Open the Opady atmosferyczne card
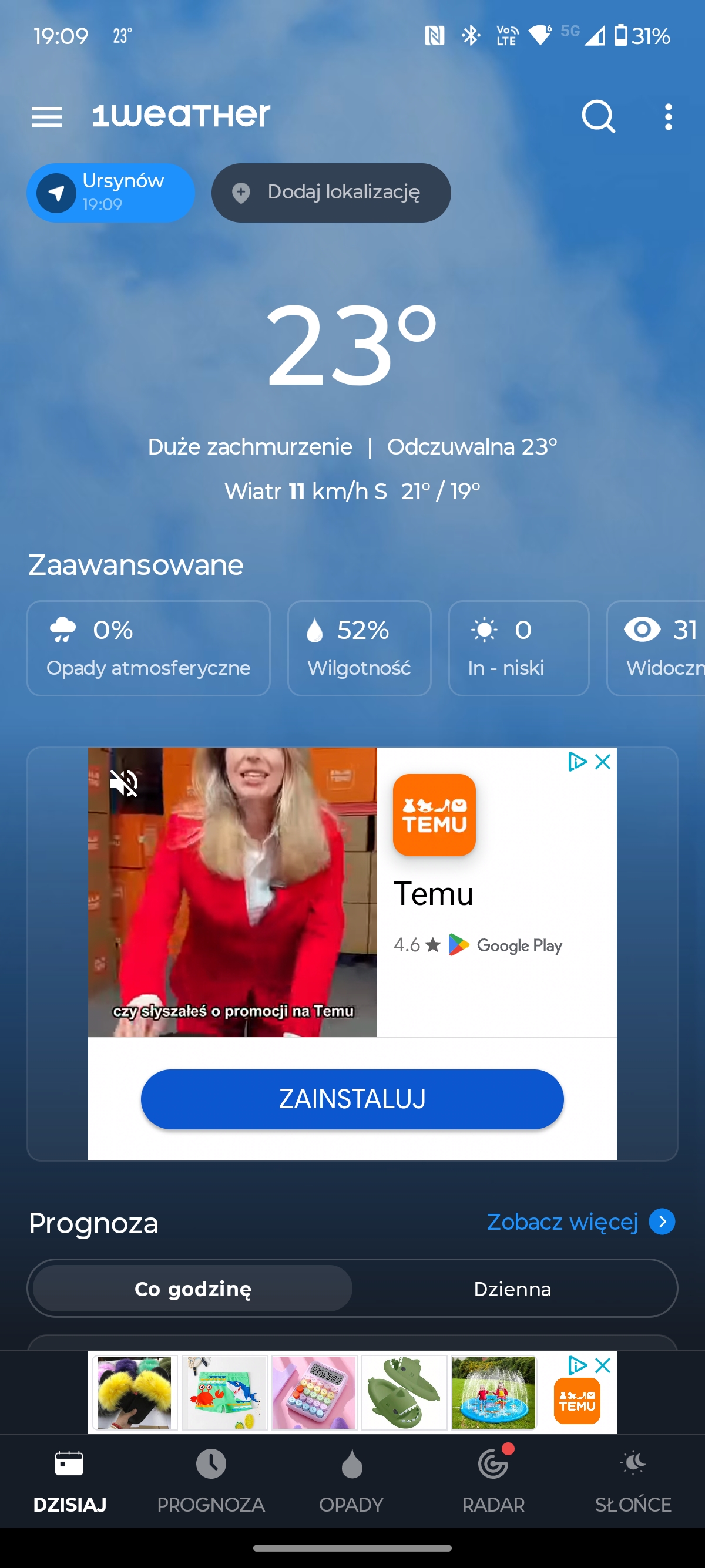 tap(149, 648)
